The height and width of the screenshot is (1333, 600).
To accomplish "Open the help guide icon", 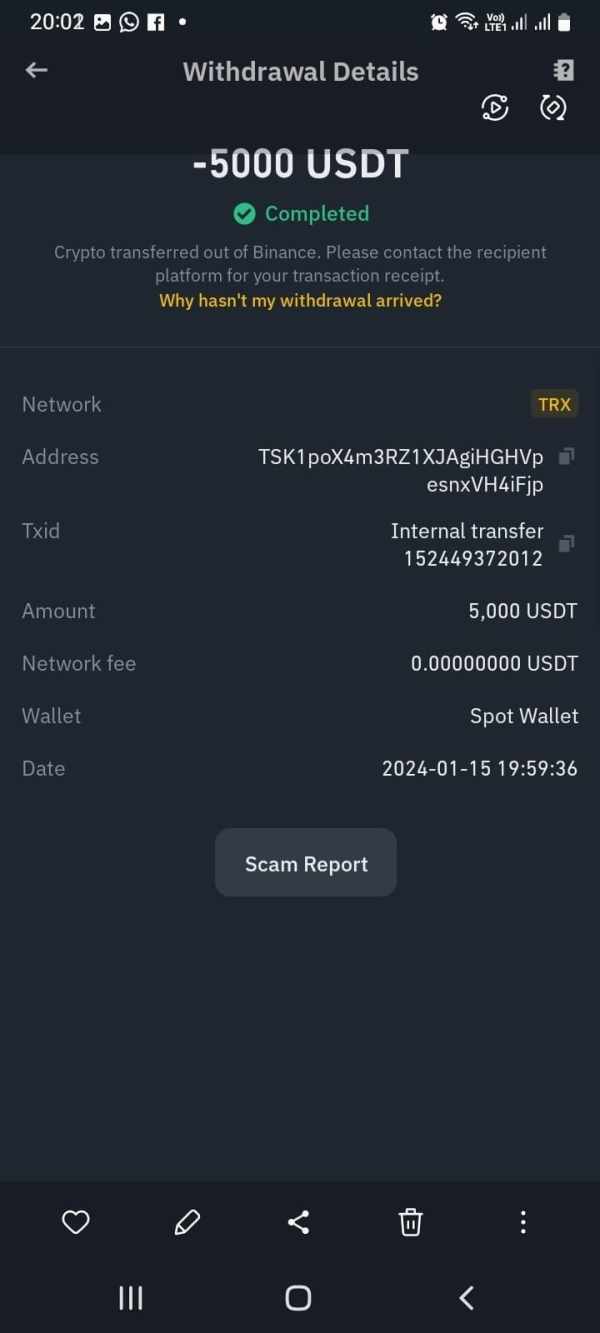I will click(x=564, y=70).
